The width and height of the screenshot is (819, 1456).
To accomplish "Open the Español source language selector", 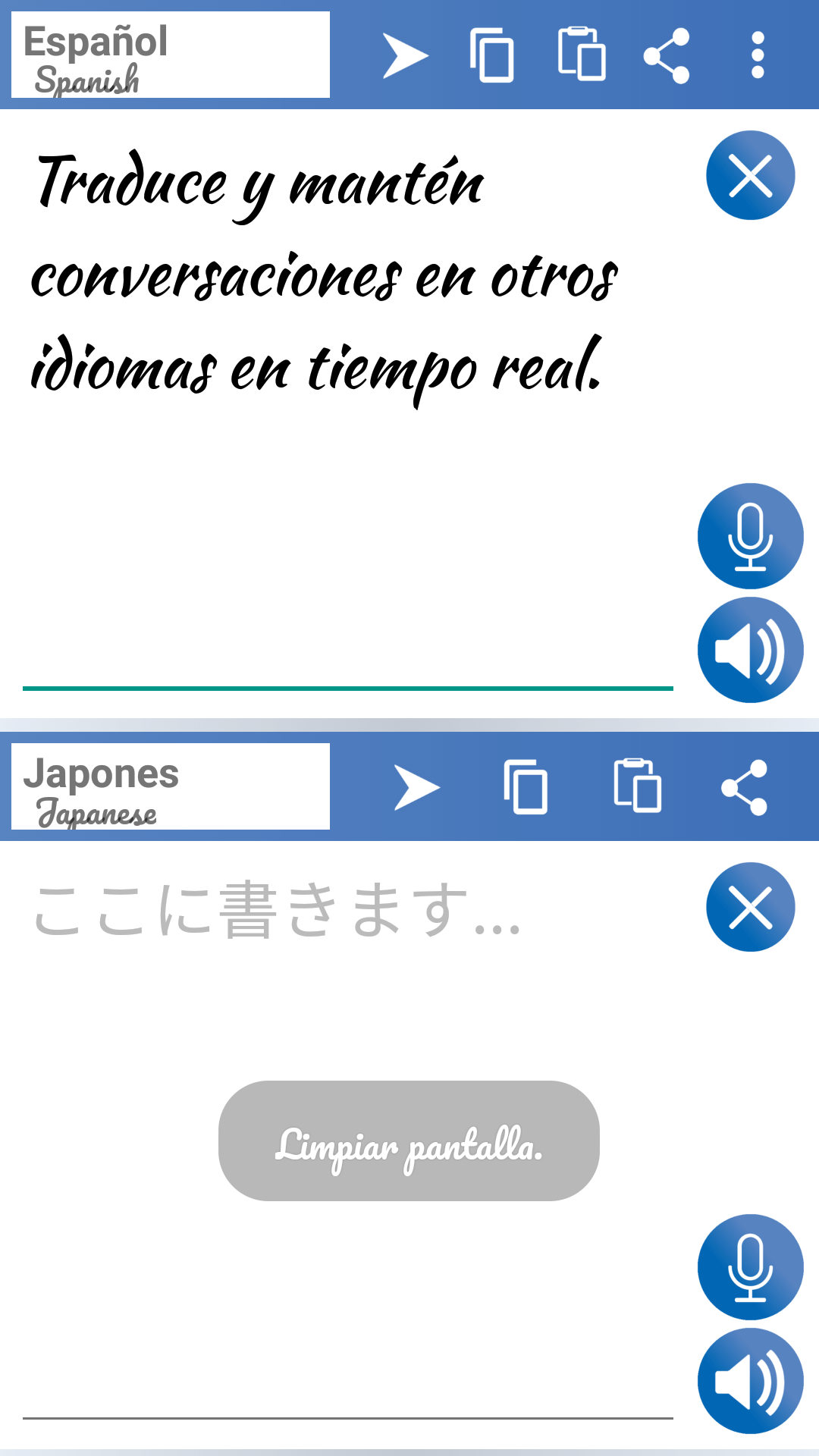I will tap(171, 55).
